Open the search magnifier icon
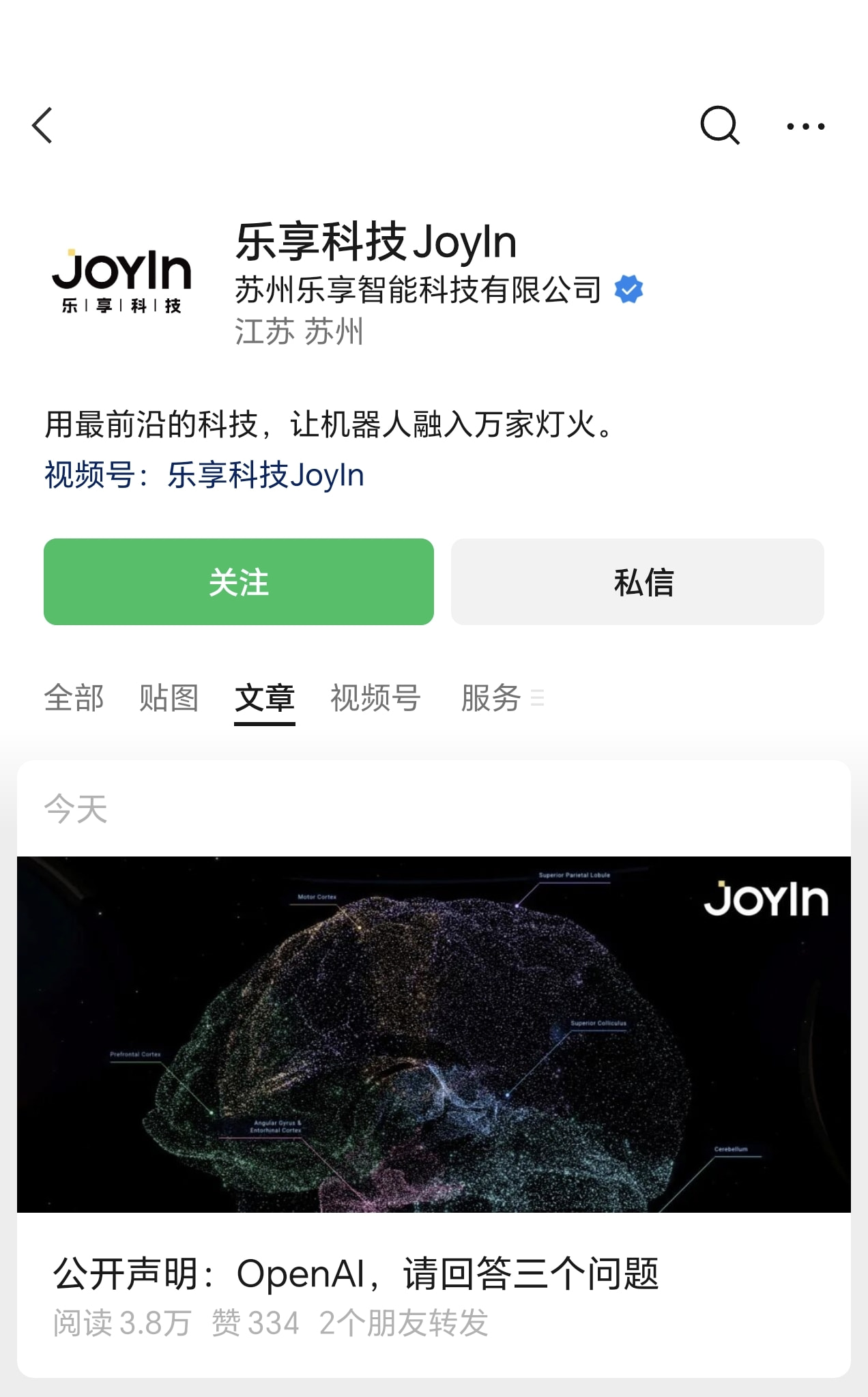Image resolution: width=868 pixels, height=1397 pixels. [x=720, y=126]
